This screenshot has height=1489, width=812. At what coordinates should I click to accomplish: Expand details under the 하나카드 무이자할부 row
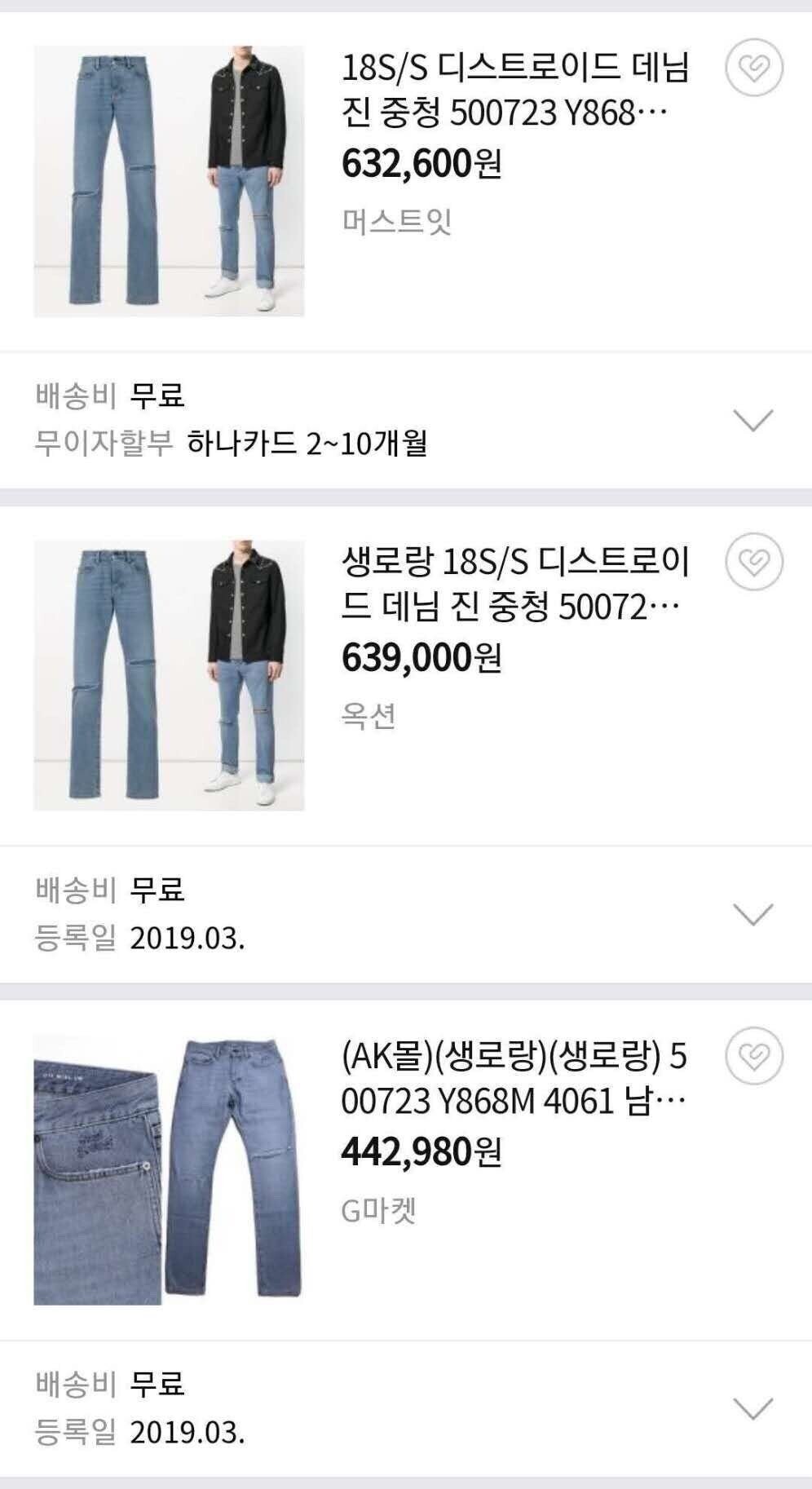753,420
